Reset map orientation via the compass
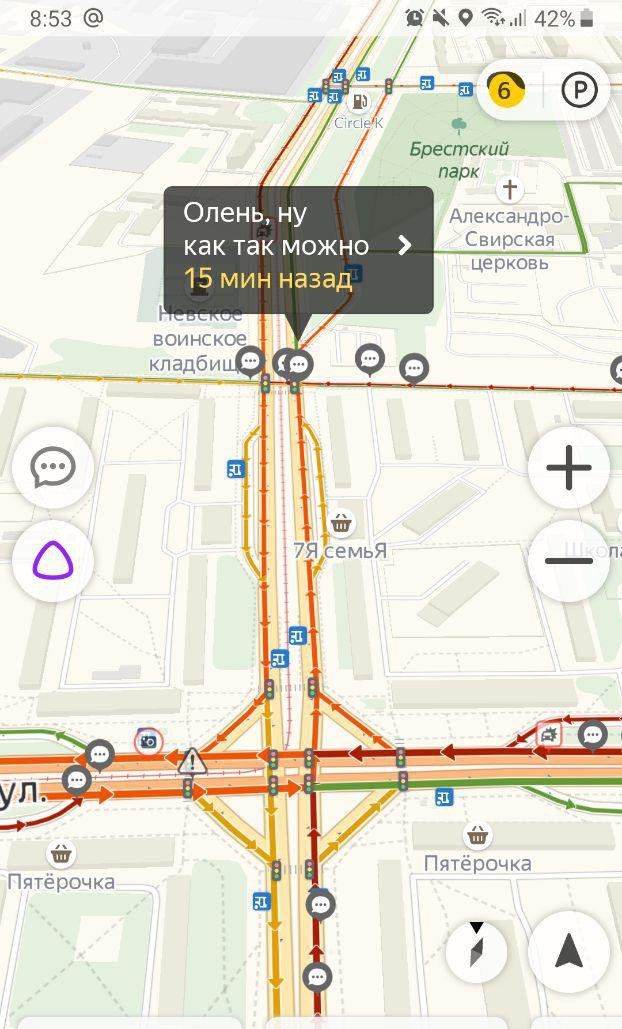The image size is (622, 1029). pyautogui.click(x=477, y=951)
